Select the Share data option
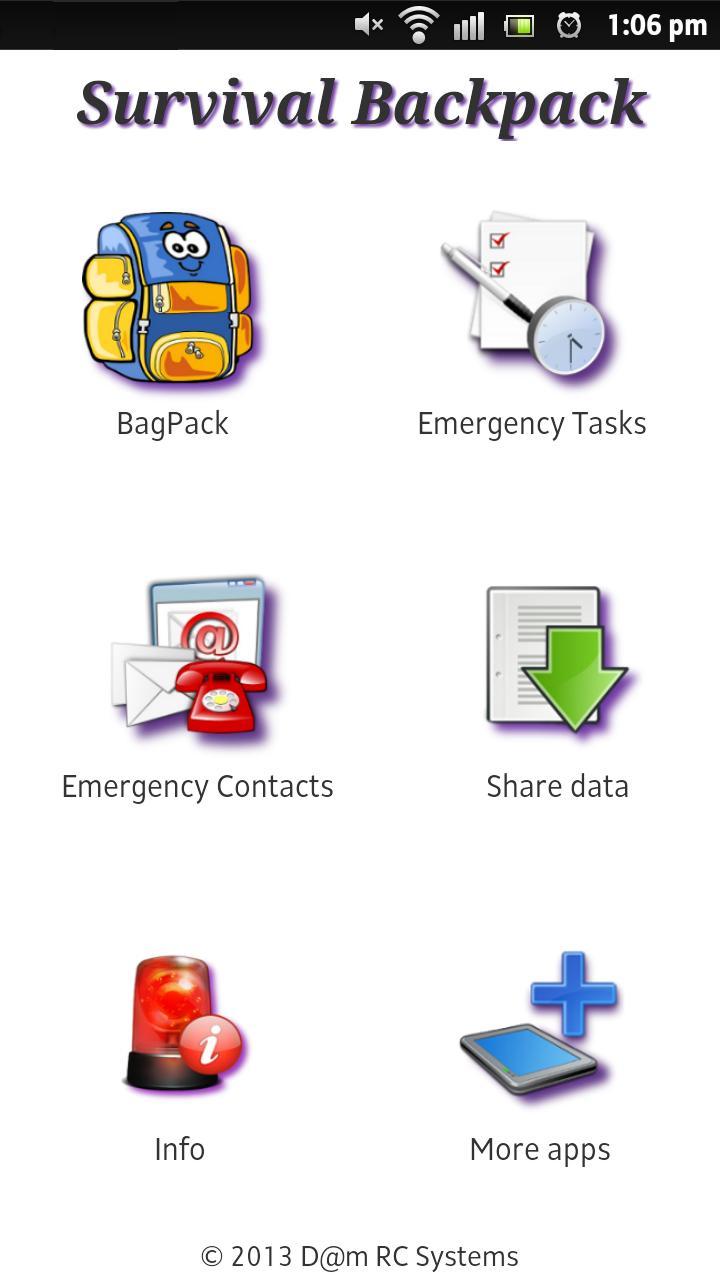This screenshot has height=1280, width=720. pyautogui.click(x=556, y=662)
